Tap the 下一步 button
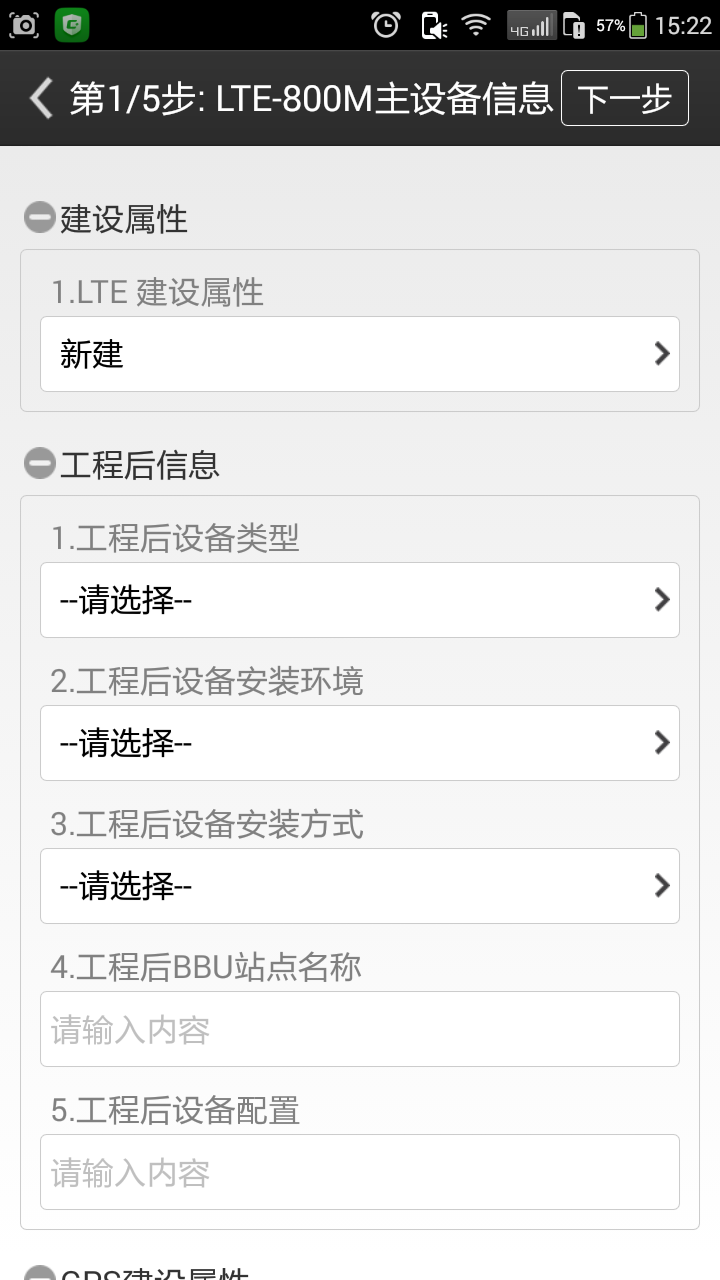This screenshot has width=720, height=1280. [624, 99]
